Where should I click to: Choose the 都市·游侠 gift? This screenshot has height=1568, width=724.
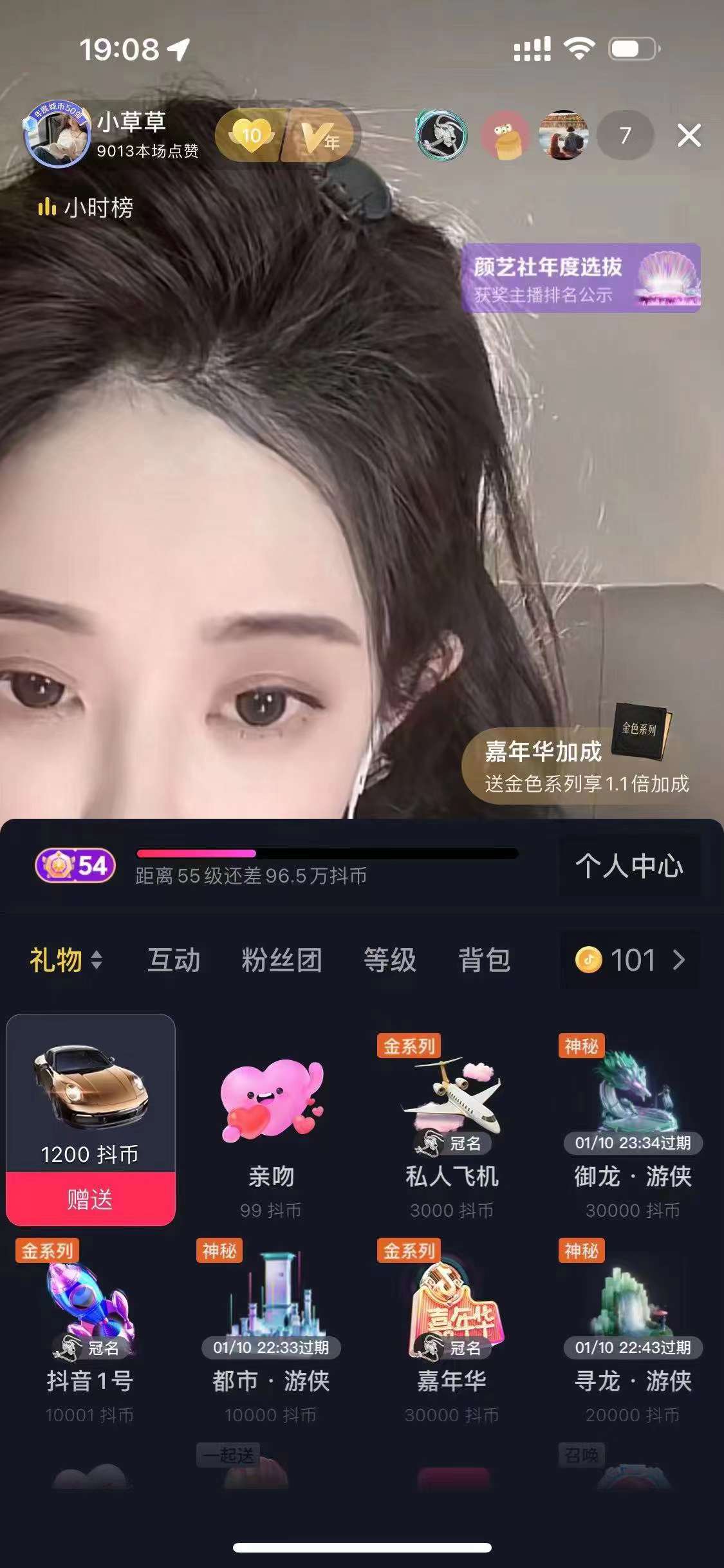click(271, 1326)
